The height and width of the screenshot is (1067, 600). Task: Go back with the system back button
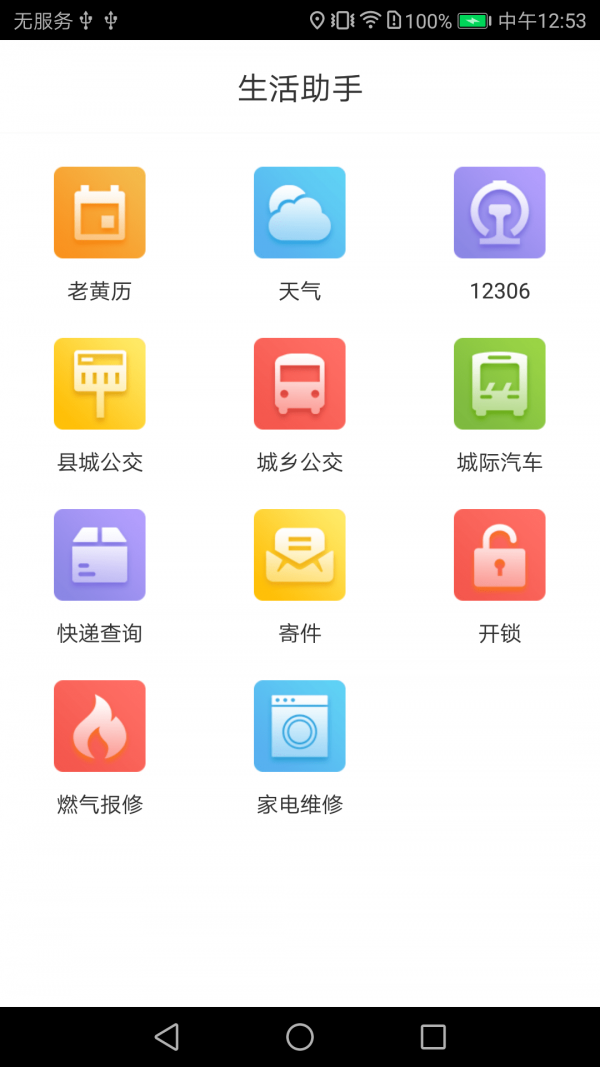pyautogui.click(x=167, y=1037)
